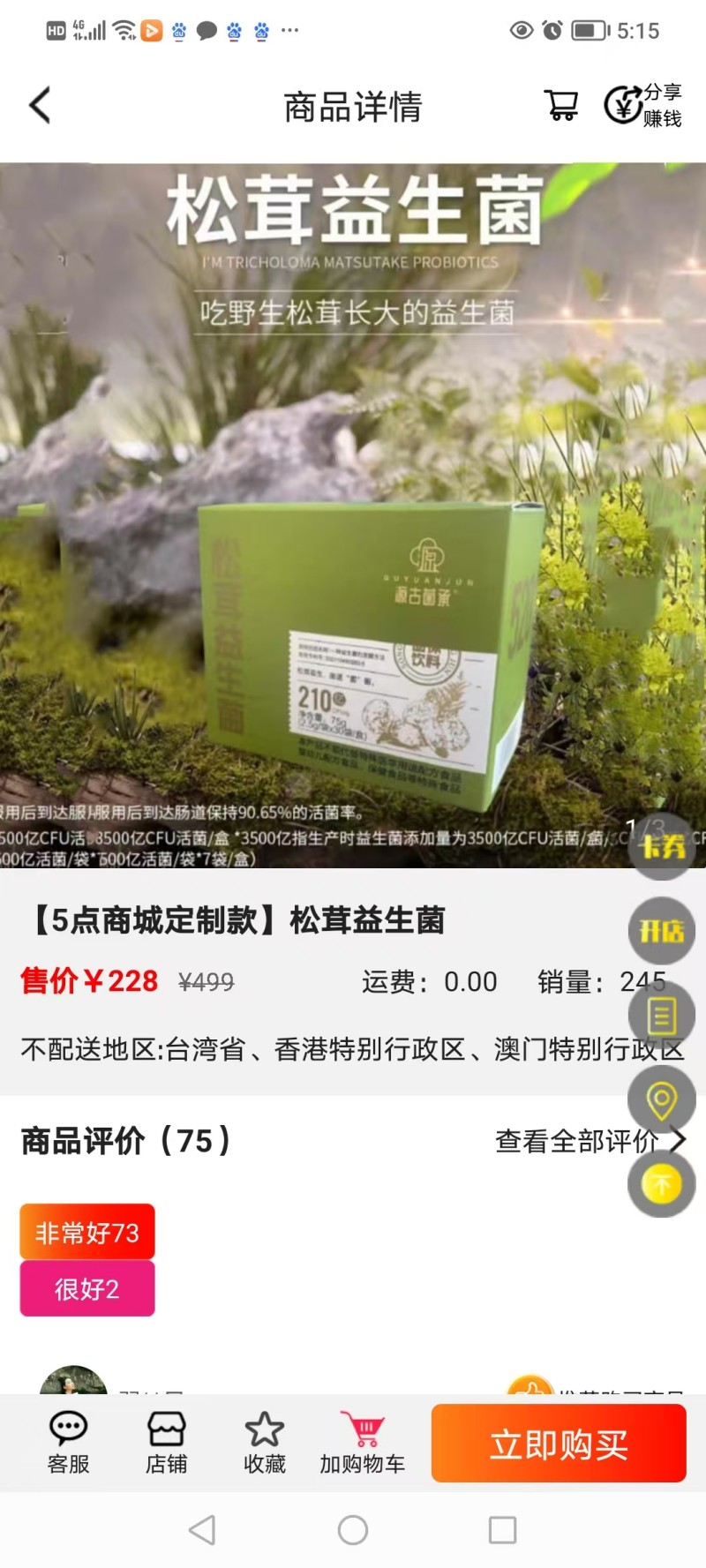The width and height of the screenshot is (706, 1568).
Task: Buy now with 立即购买
Action: (559, 1444)
